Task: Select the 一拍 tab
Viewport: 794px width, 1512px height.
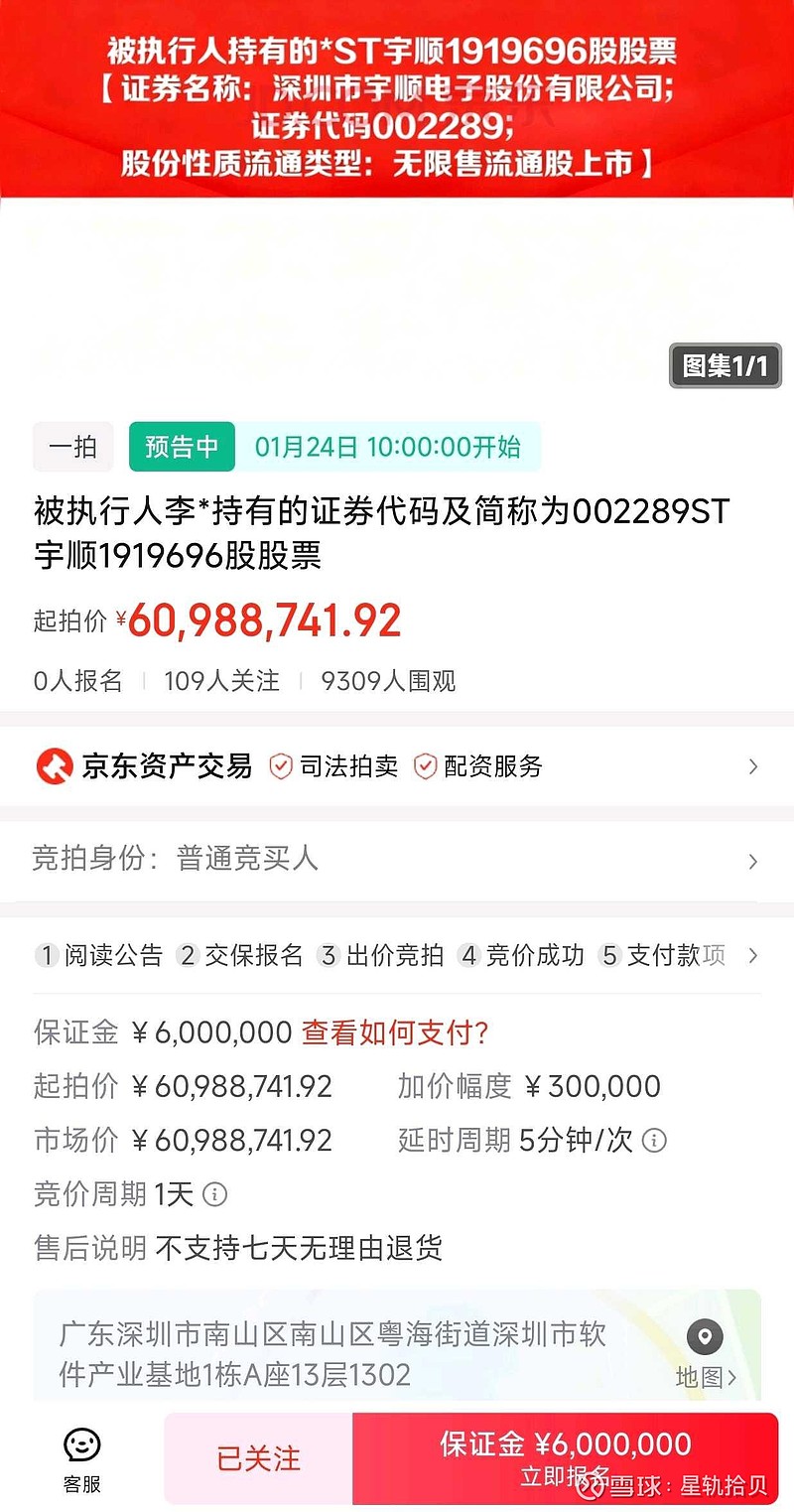Action: [x=72, y=447]
